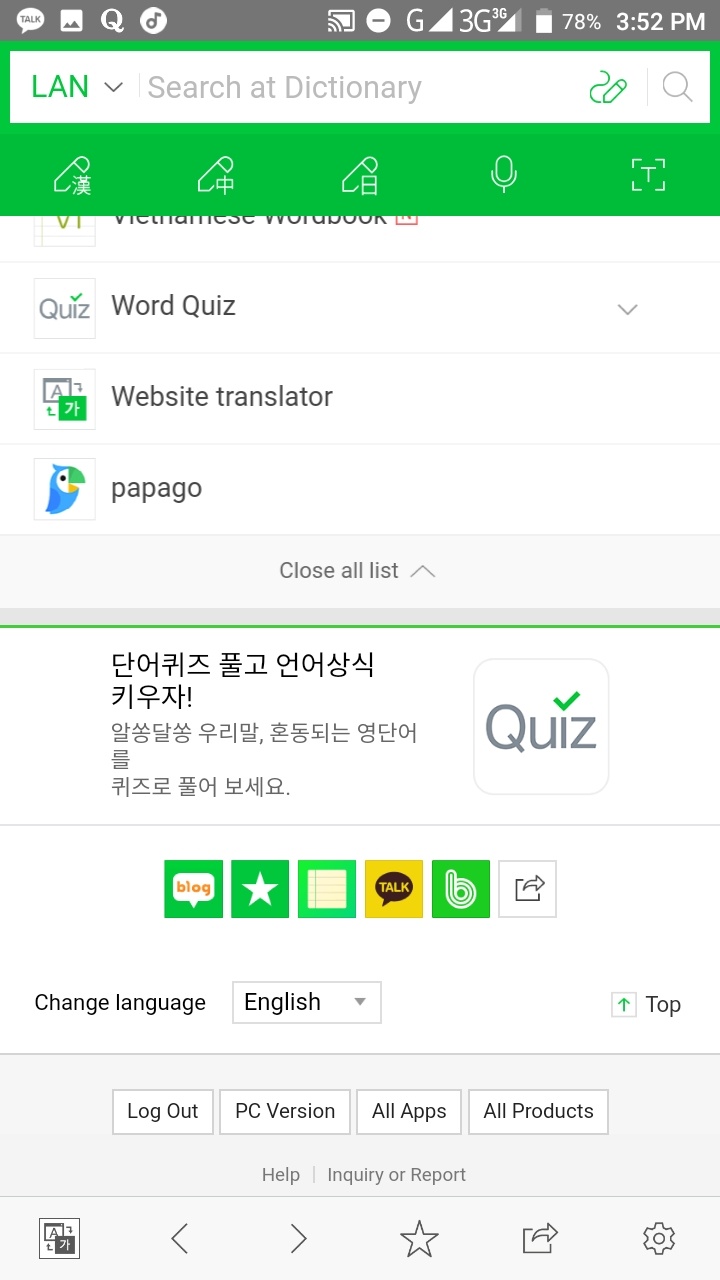Open voice search microphone
Image resolution: width=720 pixels, height=1280 pixels.
(504, 175)
